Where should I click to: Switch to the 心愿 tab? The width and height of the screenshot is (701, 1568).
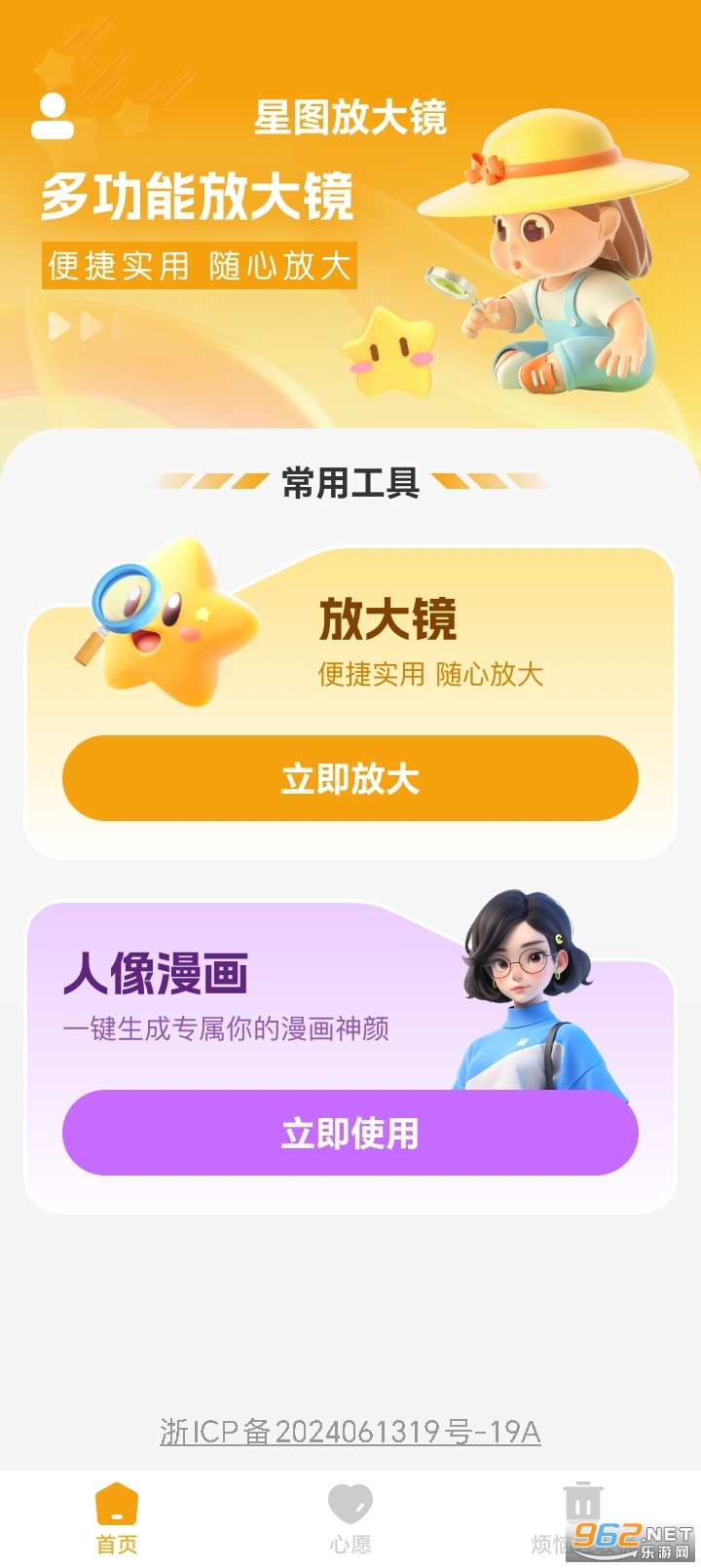350,1519
